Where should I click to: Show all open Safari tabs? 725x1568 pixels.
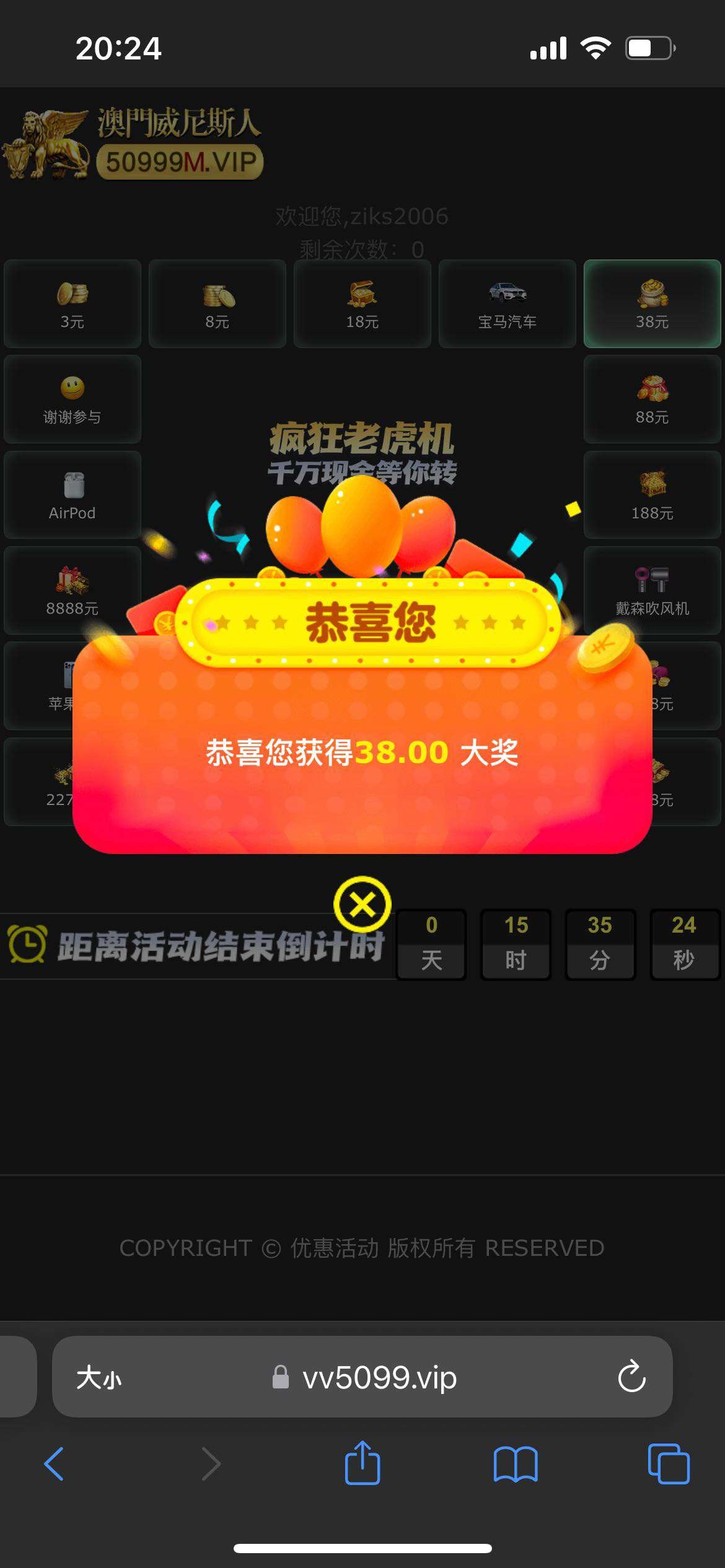(x=668, y=1464)
